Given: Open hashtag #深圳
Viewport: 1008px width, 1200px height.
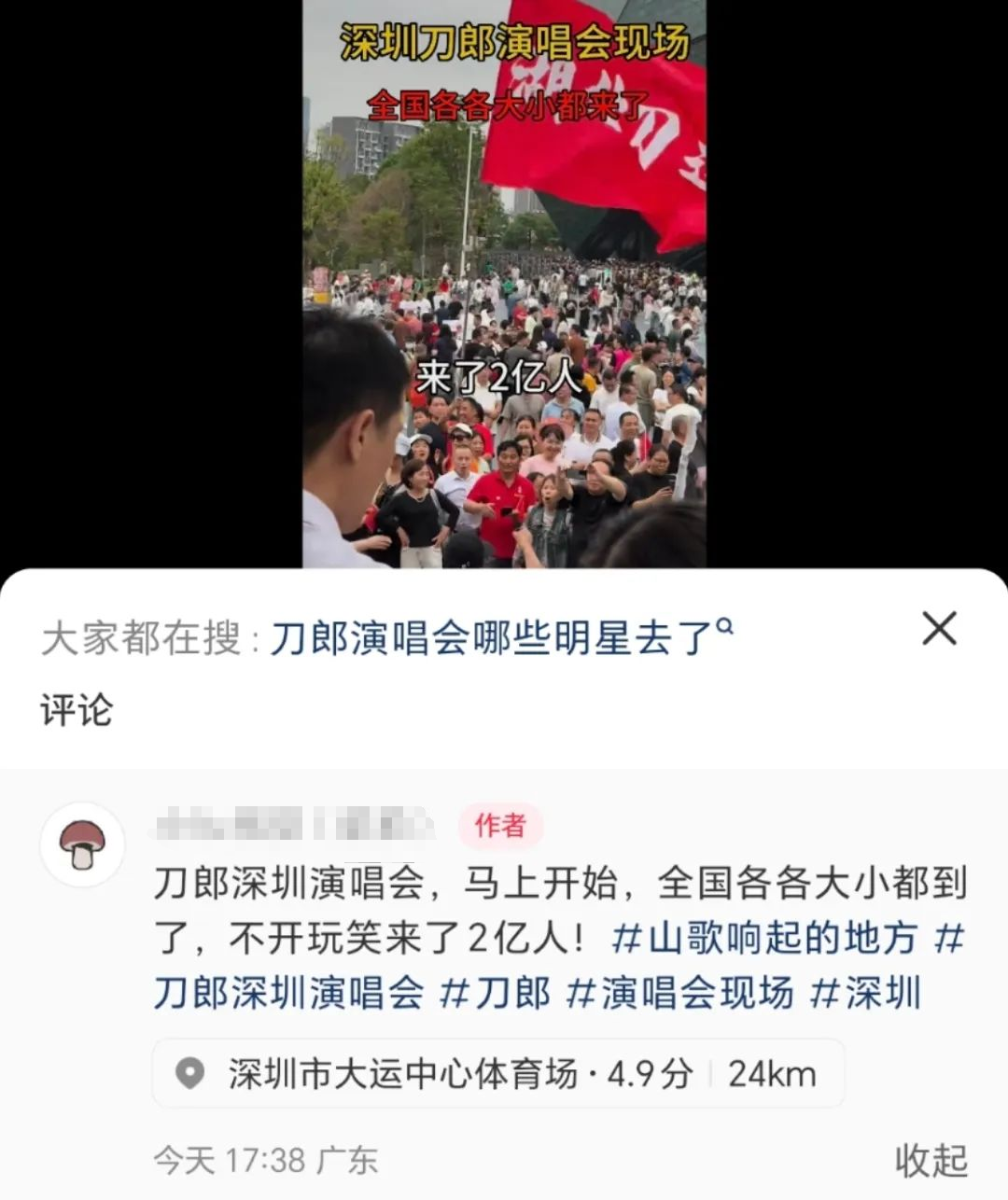Looking at the screenshot, I should click(865, 993).
